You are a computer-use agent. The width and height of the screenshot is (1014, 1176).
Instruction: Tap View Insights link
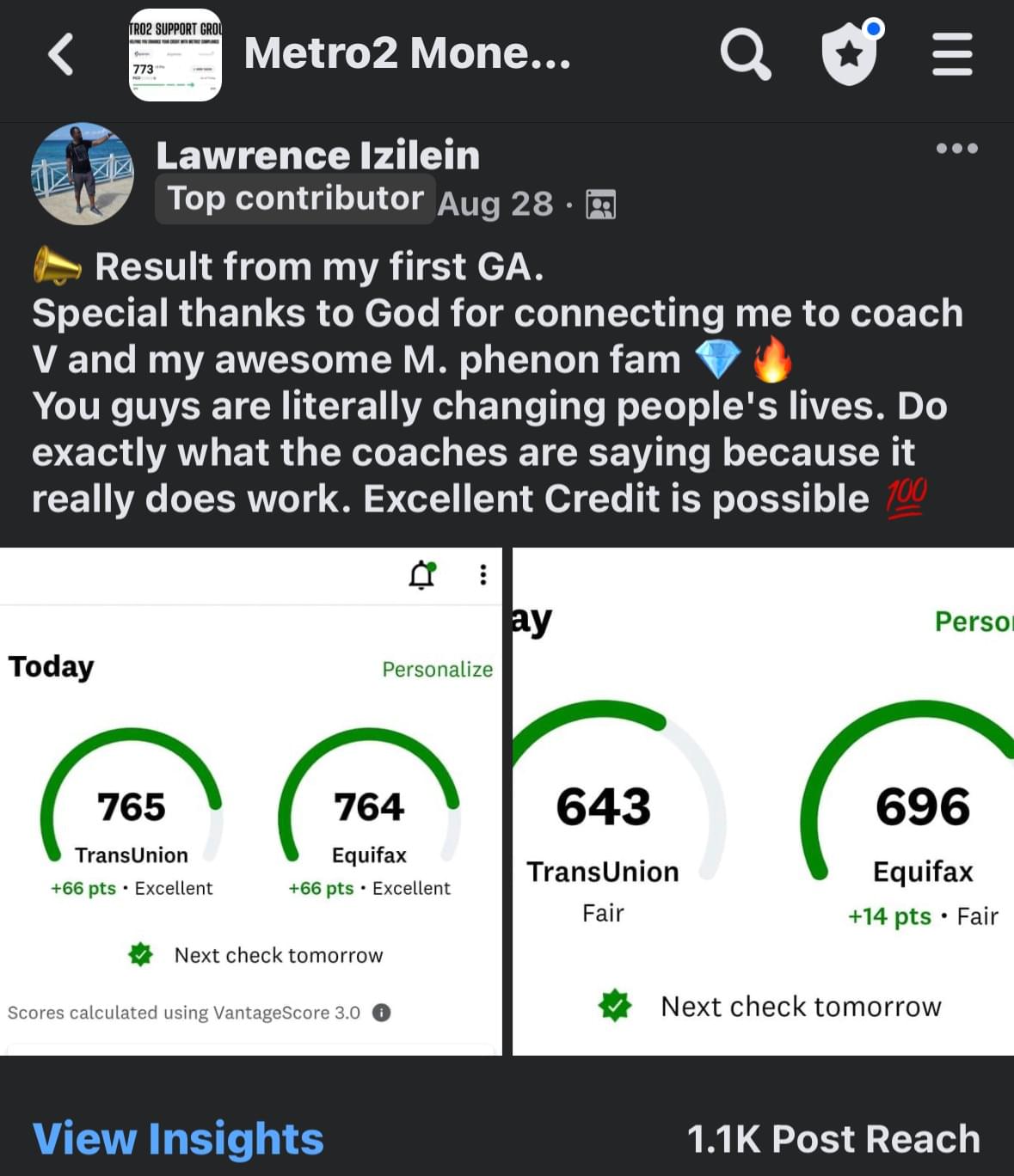[178, 1138]
